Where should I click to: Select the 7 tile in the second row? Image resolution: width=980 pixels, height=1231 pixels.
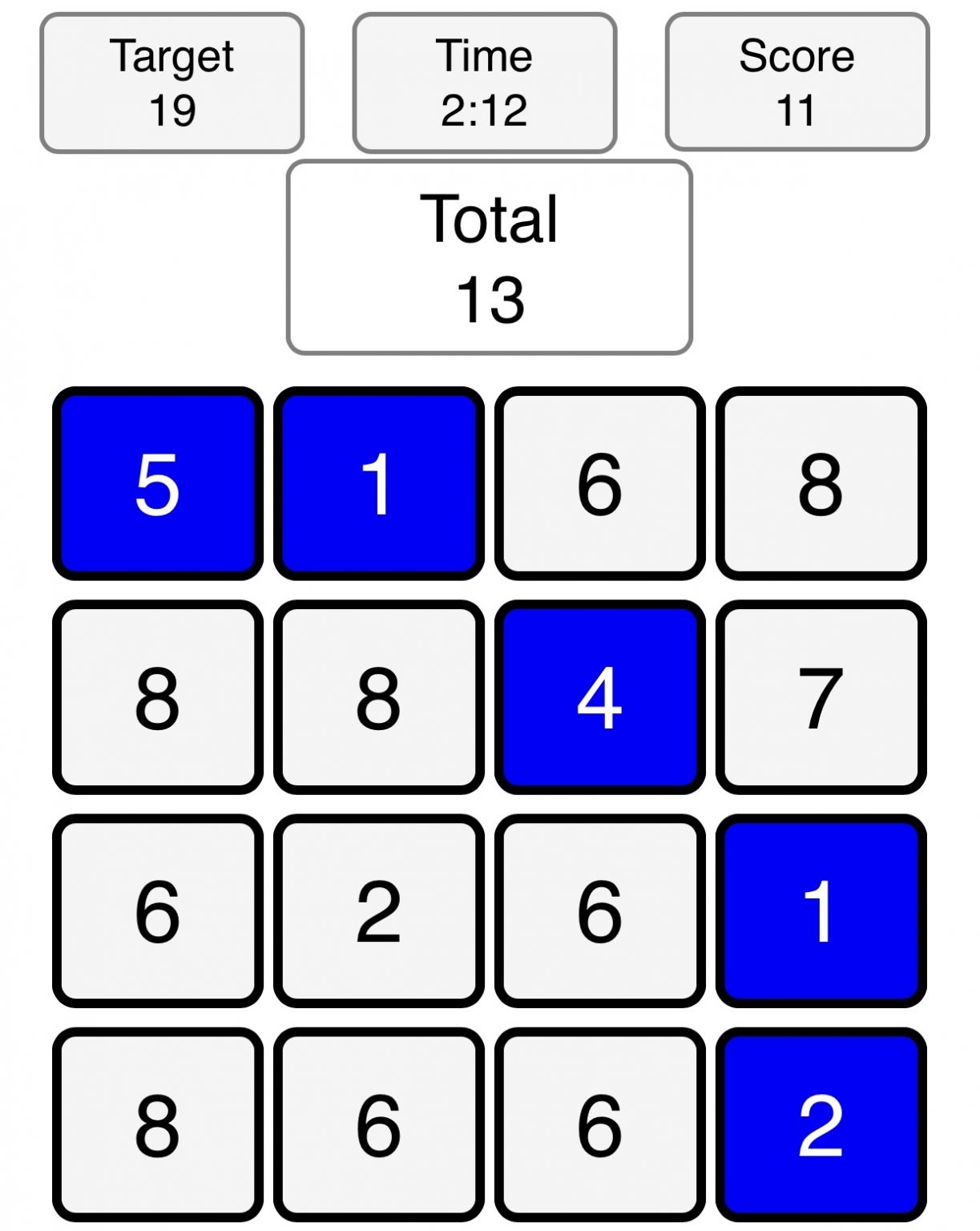tap(822, 701)
